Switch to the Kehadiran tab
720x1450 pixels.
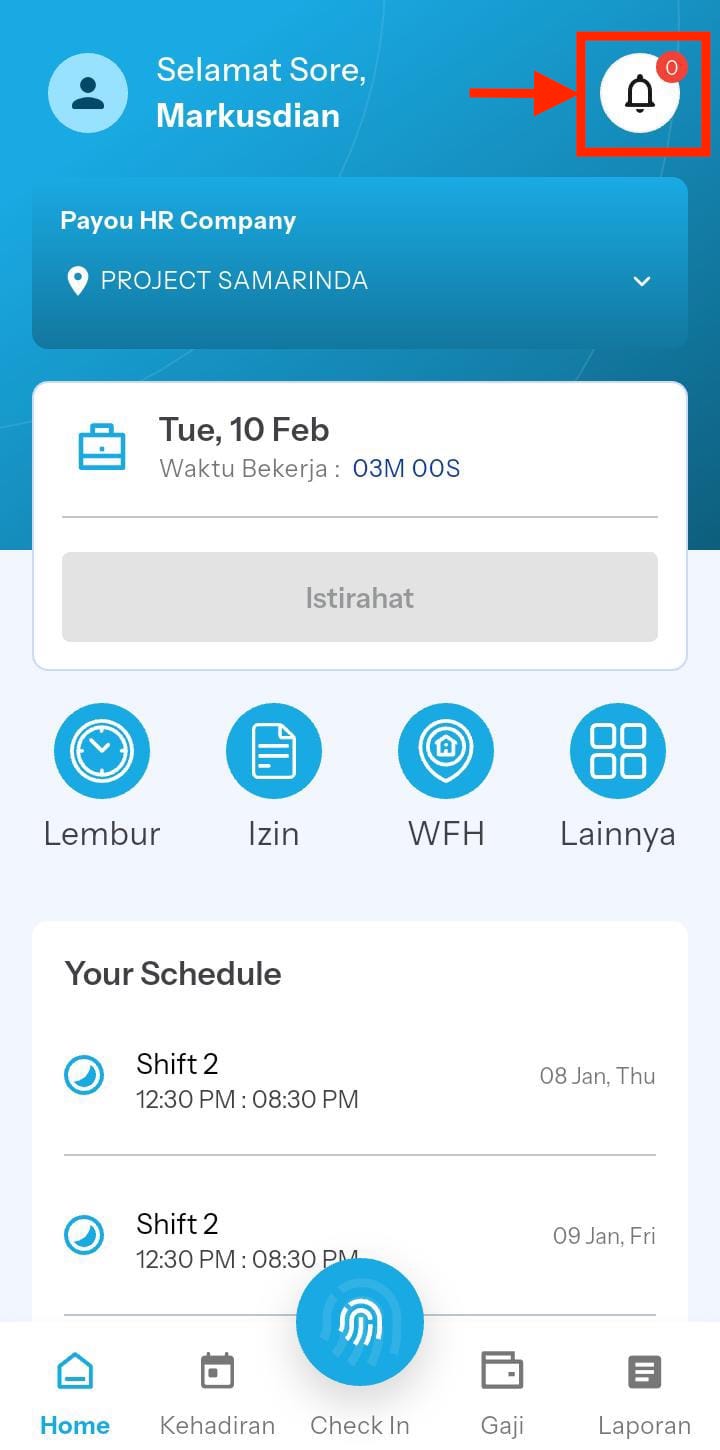217,1393
